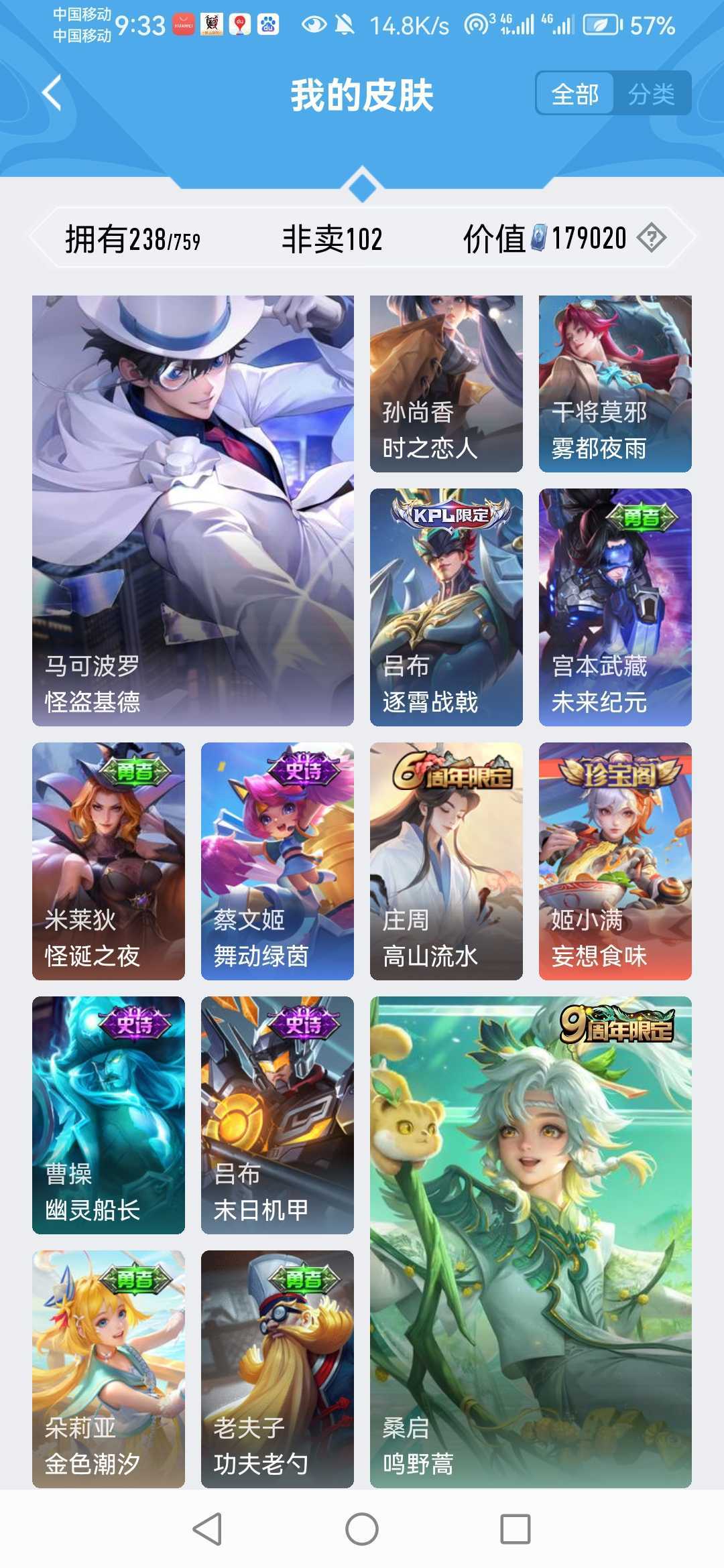Open the 朵莉亚 金色潮汐 skin
The image size is (724, 1568).
[x=109, y=1369]
